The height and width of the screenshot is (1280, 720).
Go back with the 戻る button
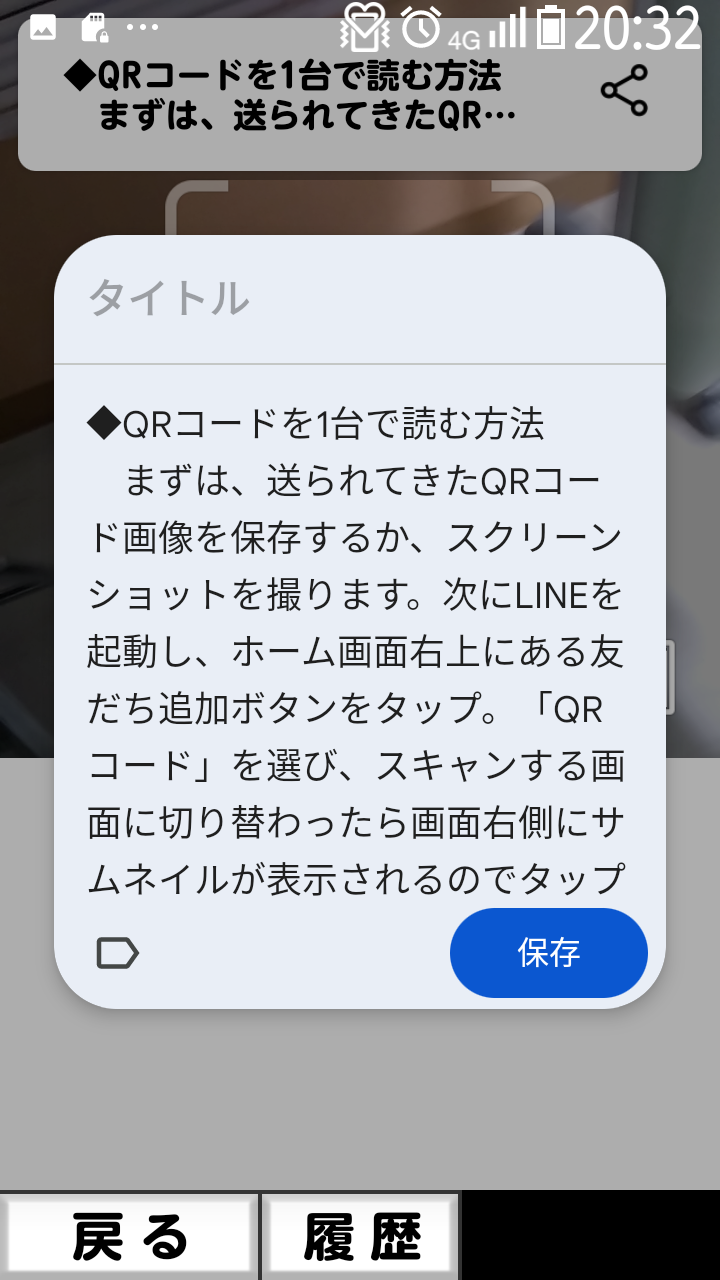coord(129,1237)
